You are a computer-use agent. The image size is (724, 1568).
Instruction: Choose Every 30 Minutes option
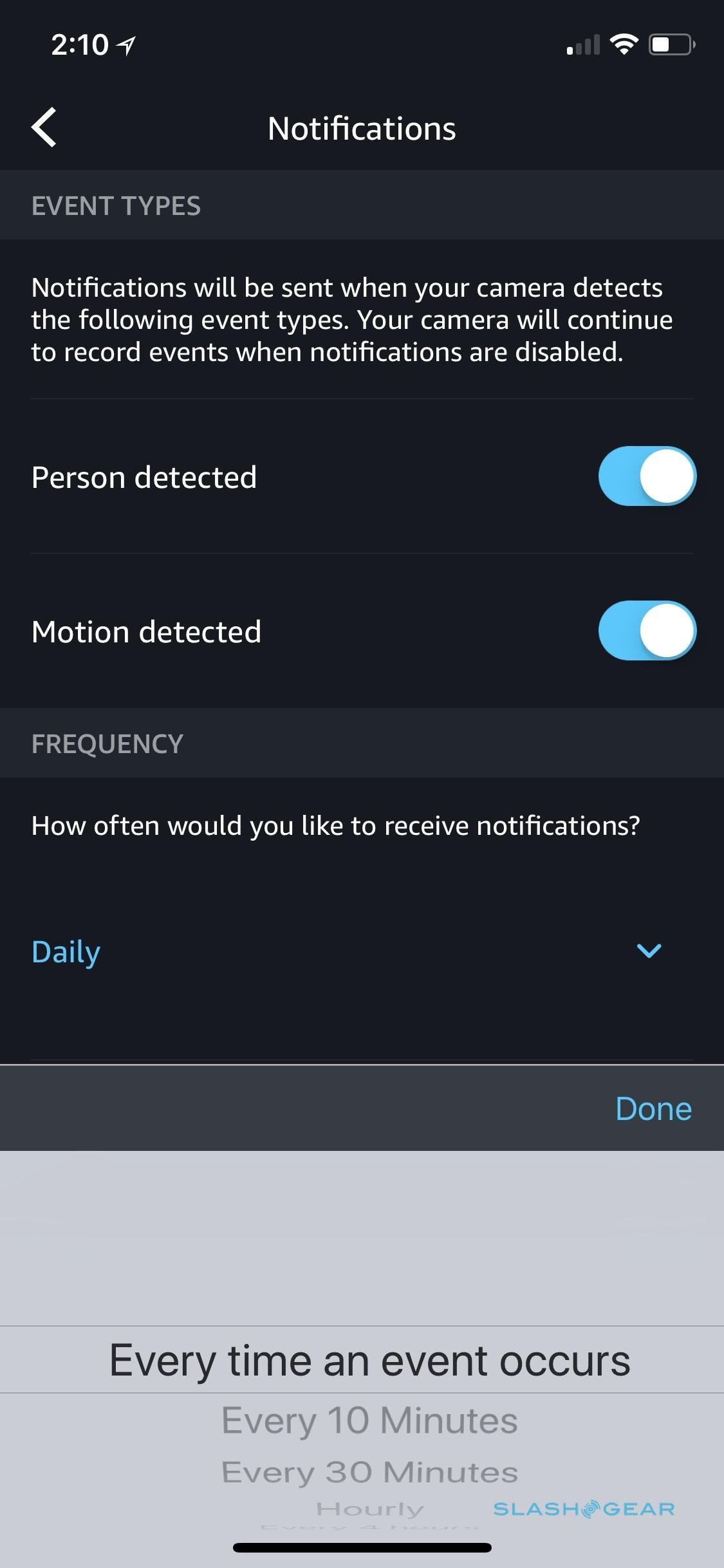[369, 1472]
